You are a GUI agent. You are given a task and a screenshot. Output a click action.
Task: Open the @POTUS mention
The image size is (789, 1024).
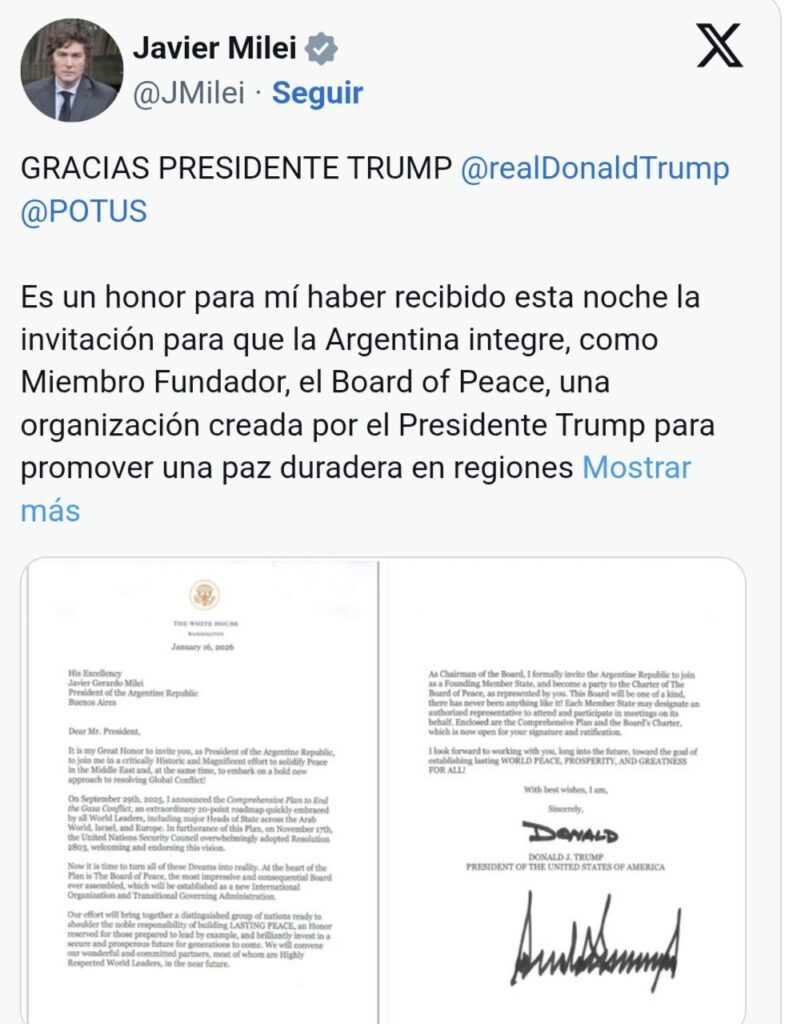coord(83,211)
